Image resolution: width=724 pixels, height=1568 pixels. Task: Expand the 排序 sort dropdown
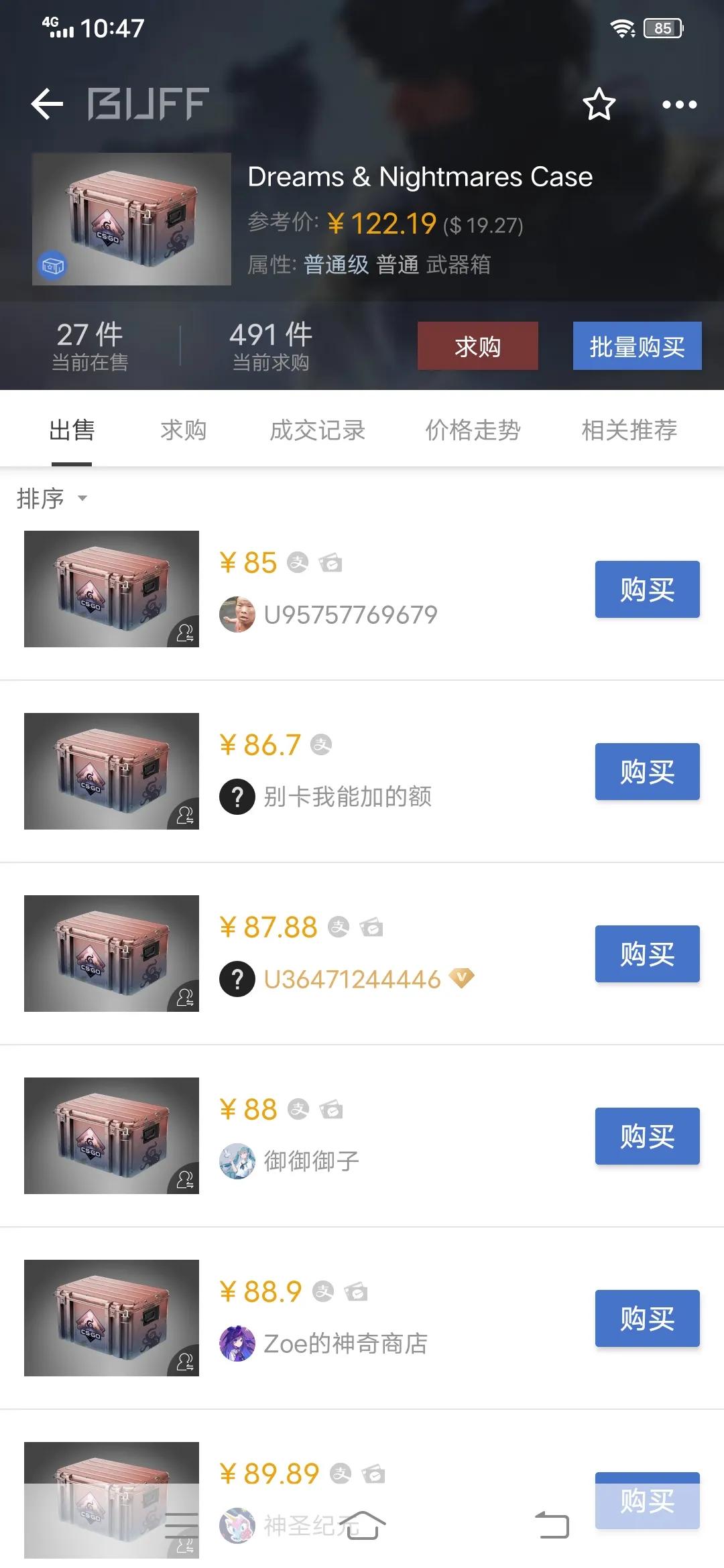(52, 499)
